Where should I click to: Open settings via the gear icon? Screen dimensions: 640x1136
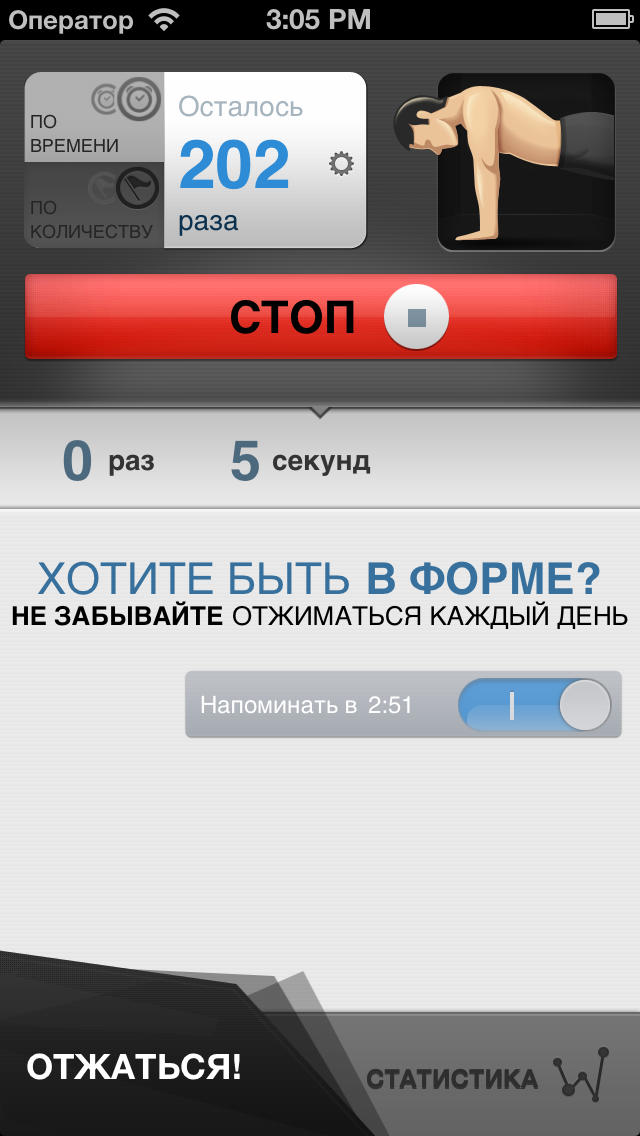coord(341,164)
